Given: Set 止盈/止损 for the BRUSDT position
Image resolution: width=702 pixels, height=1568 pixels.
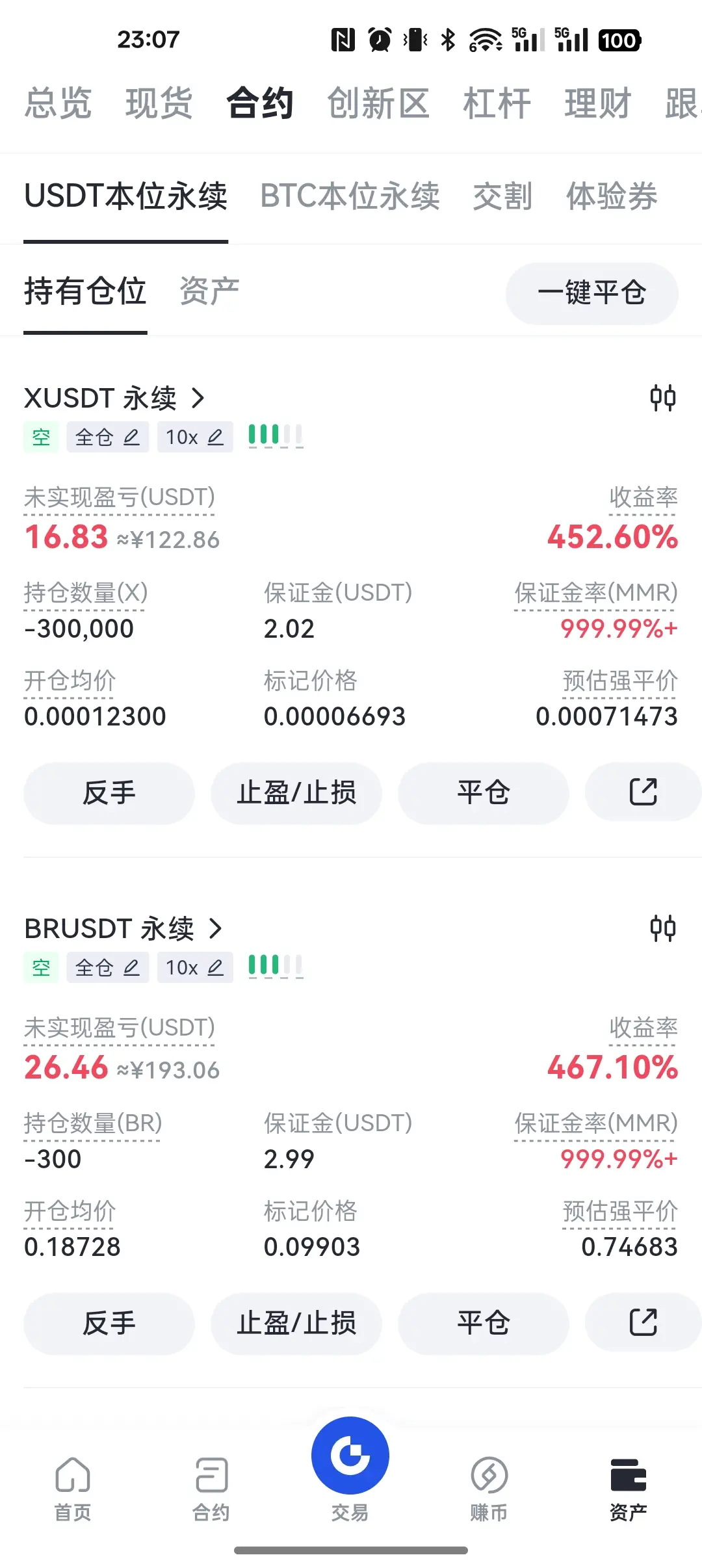Looking at the screenshot, I should tap(296, 1324).
